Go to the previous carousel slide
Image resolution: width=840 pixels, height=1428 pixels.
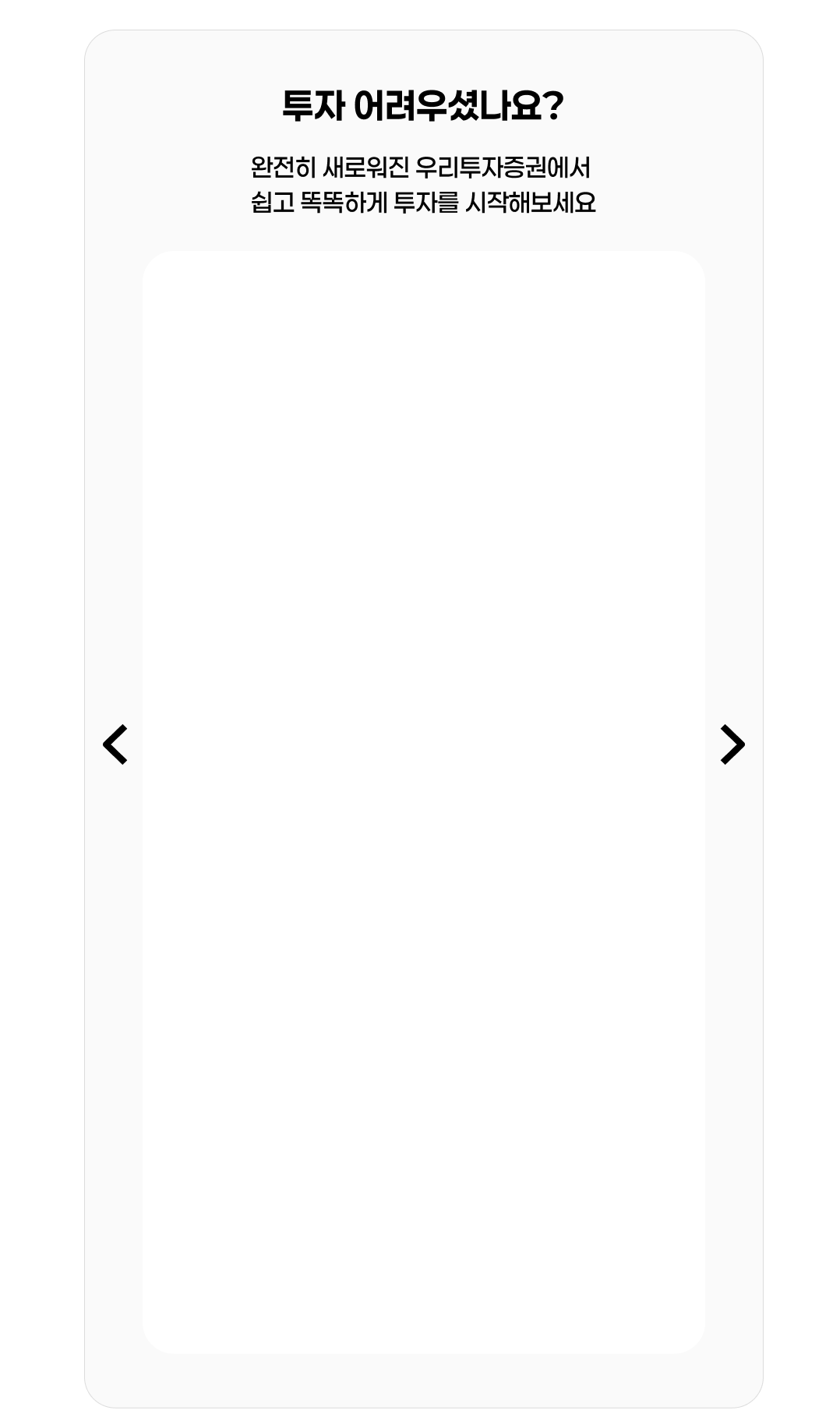(115, 744)
